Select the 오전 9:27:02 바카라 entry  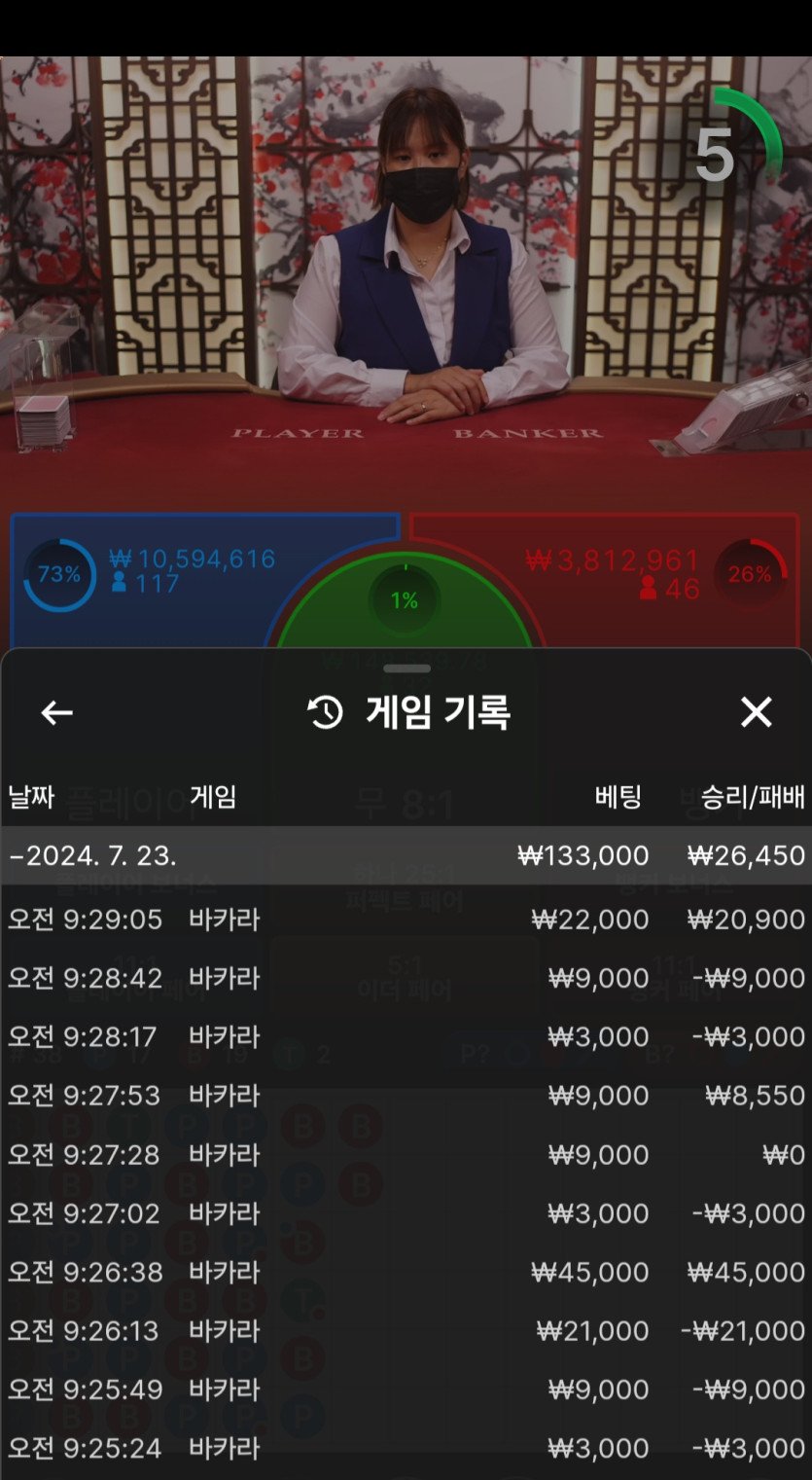[x=406, y=1213]
